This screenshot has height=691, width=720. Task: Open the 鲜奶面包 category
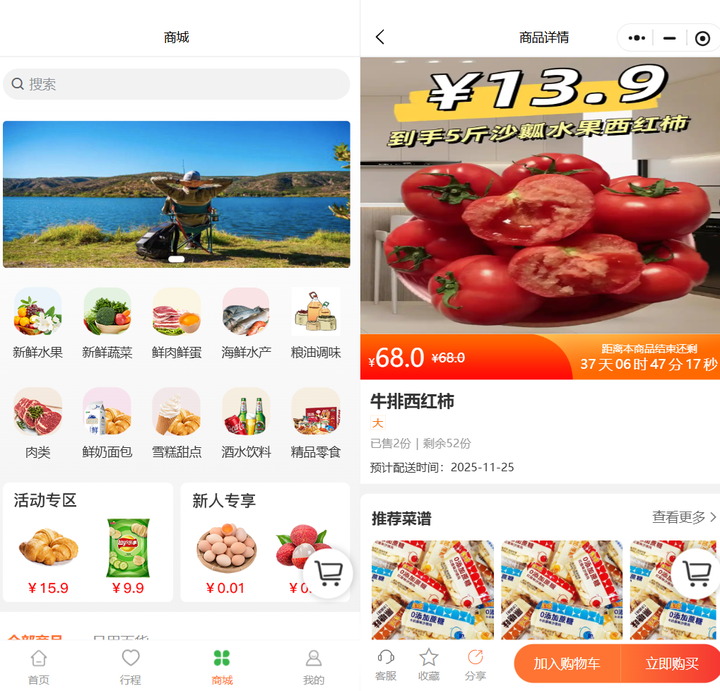[107, 422]
